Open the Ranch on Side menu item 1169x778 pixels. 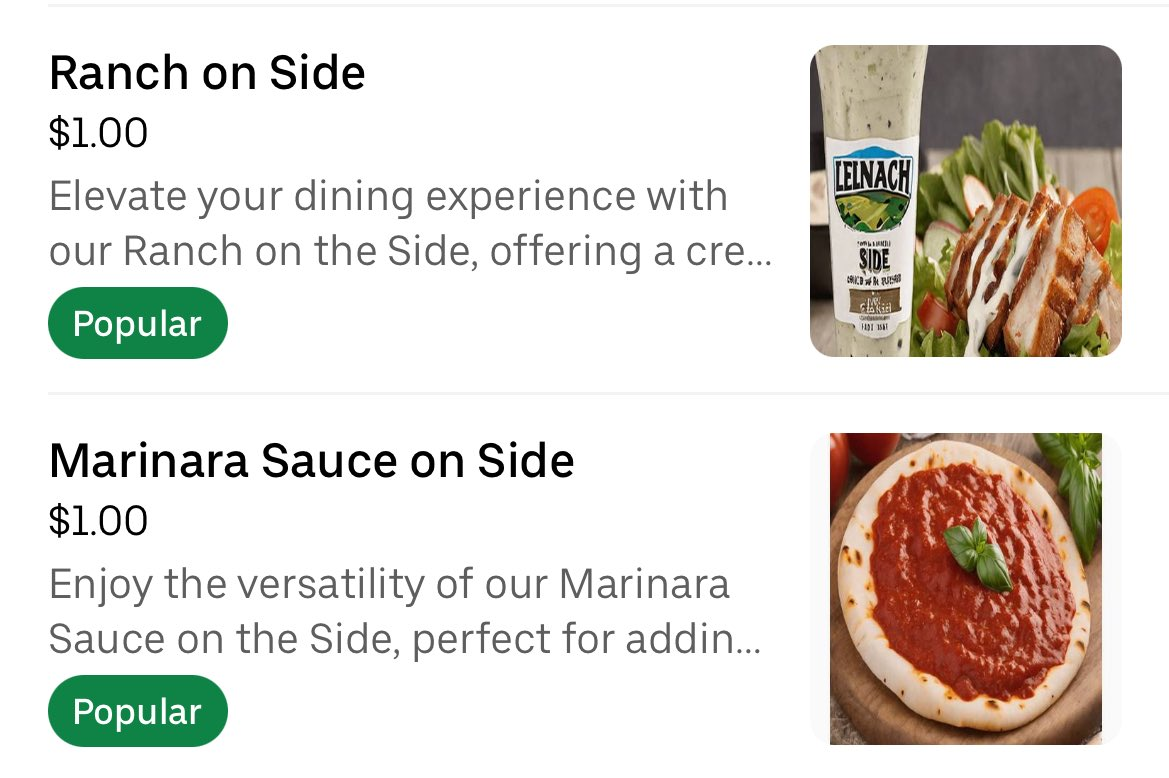(x=207, y=73)
